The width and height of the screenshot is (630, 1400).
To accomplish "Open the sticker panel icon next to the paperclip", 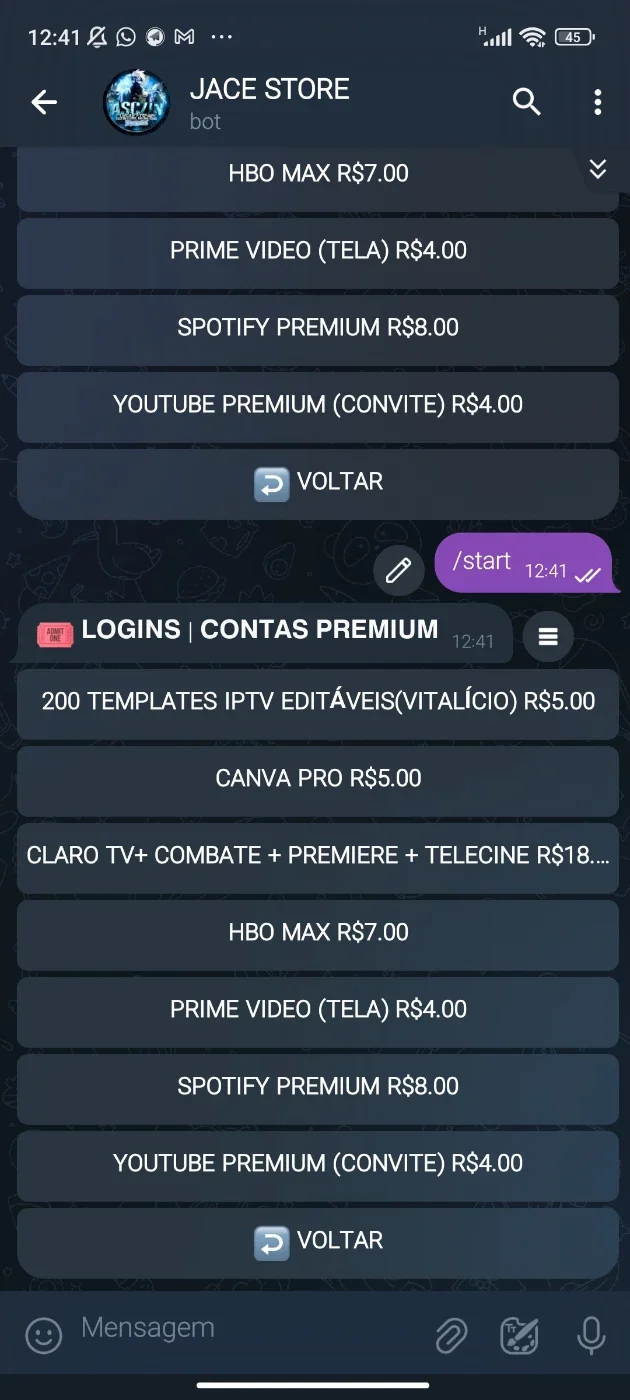I will point(519,1336).
